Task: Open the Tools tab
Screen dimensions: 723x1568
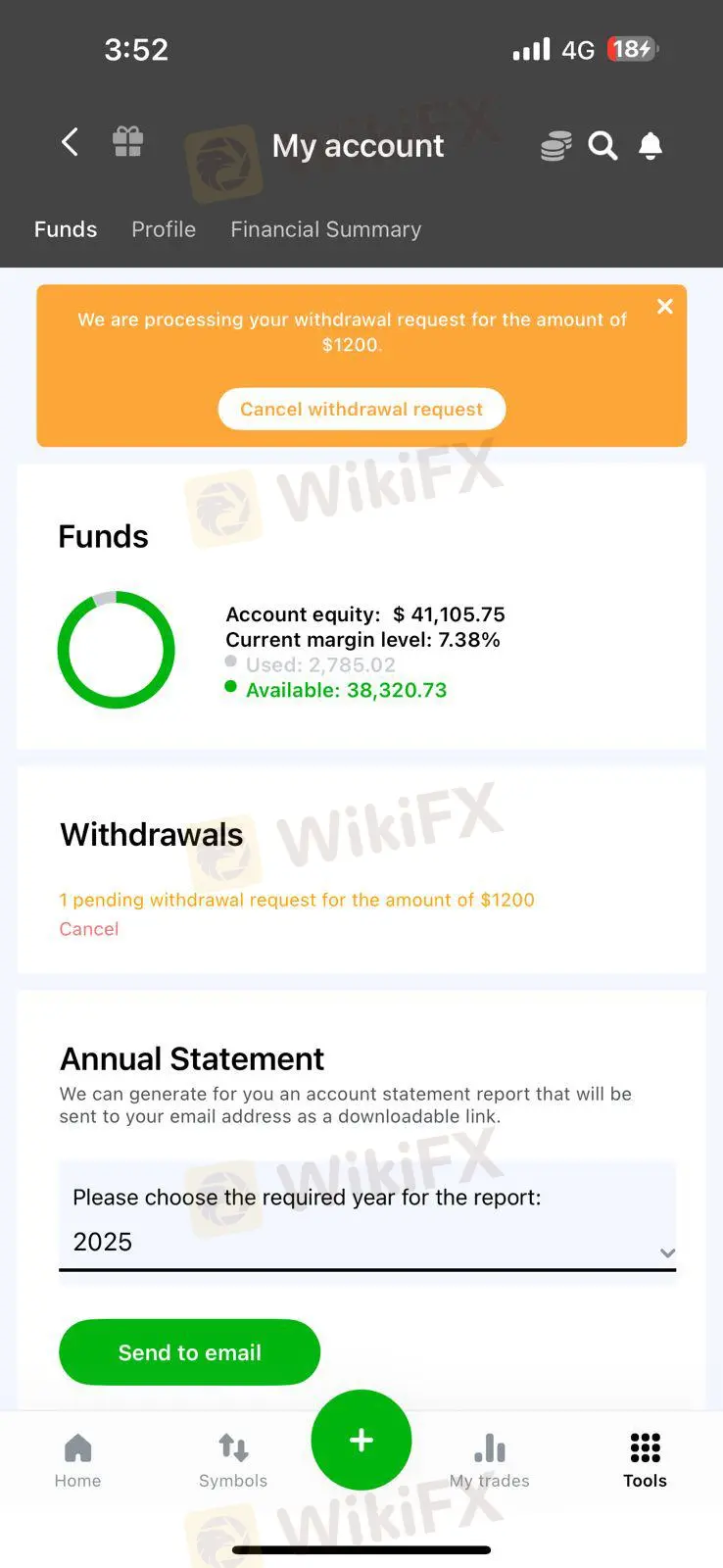Action: click(645, 1460)
